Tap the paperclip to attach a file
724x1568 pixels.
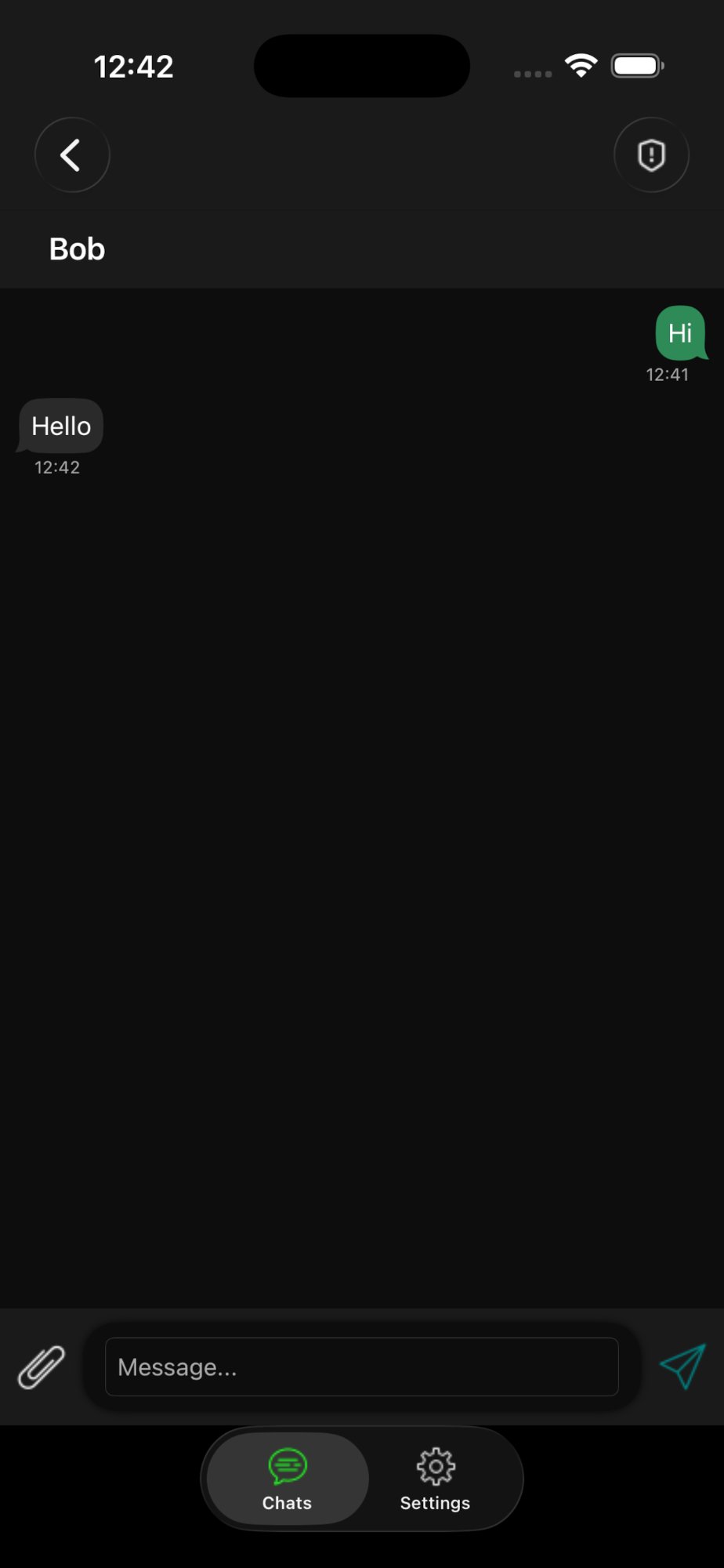pyautogui.click(x=42, y=1367)
